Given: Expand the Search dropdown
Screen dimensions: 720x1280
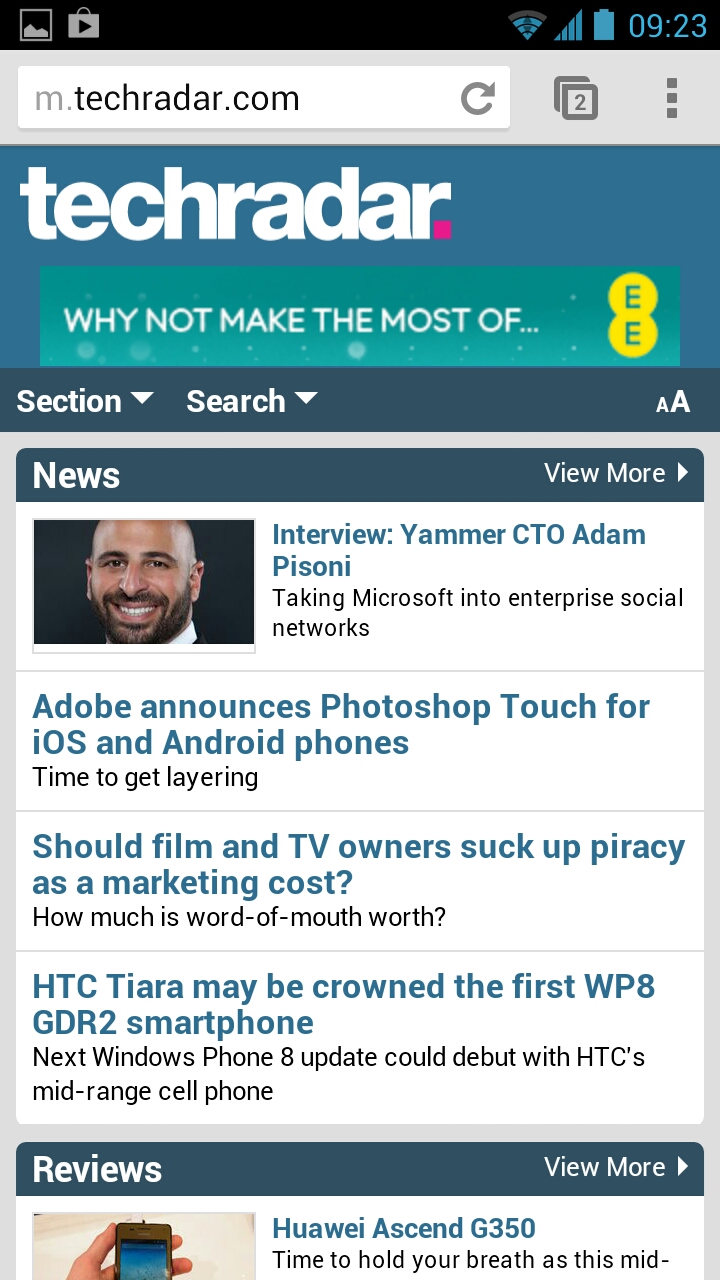Looking at the screenshot, I should click(x=251, y=401).
